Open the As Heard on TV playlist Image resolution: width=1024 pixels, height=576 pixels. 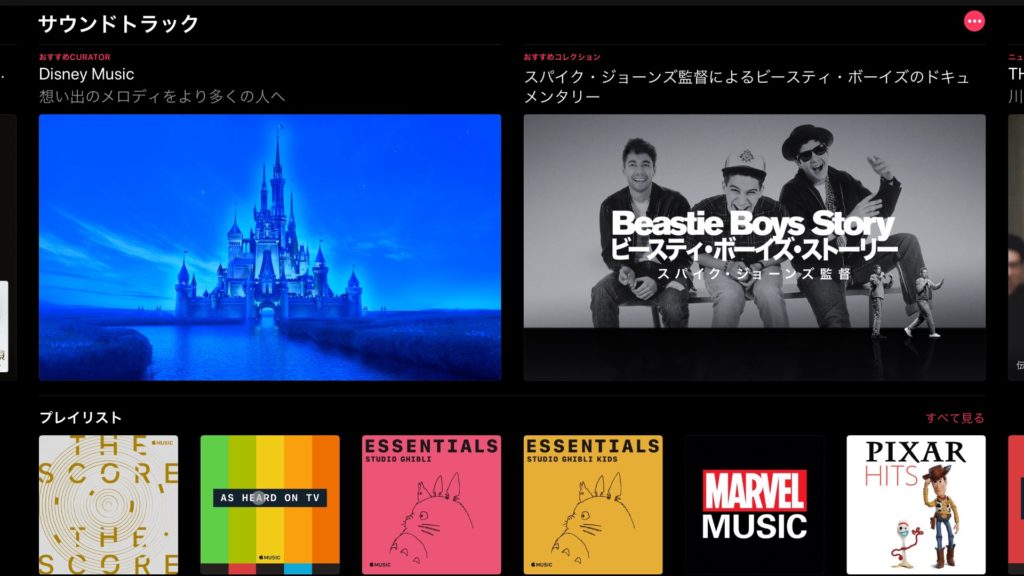[270, 504]
